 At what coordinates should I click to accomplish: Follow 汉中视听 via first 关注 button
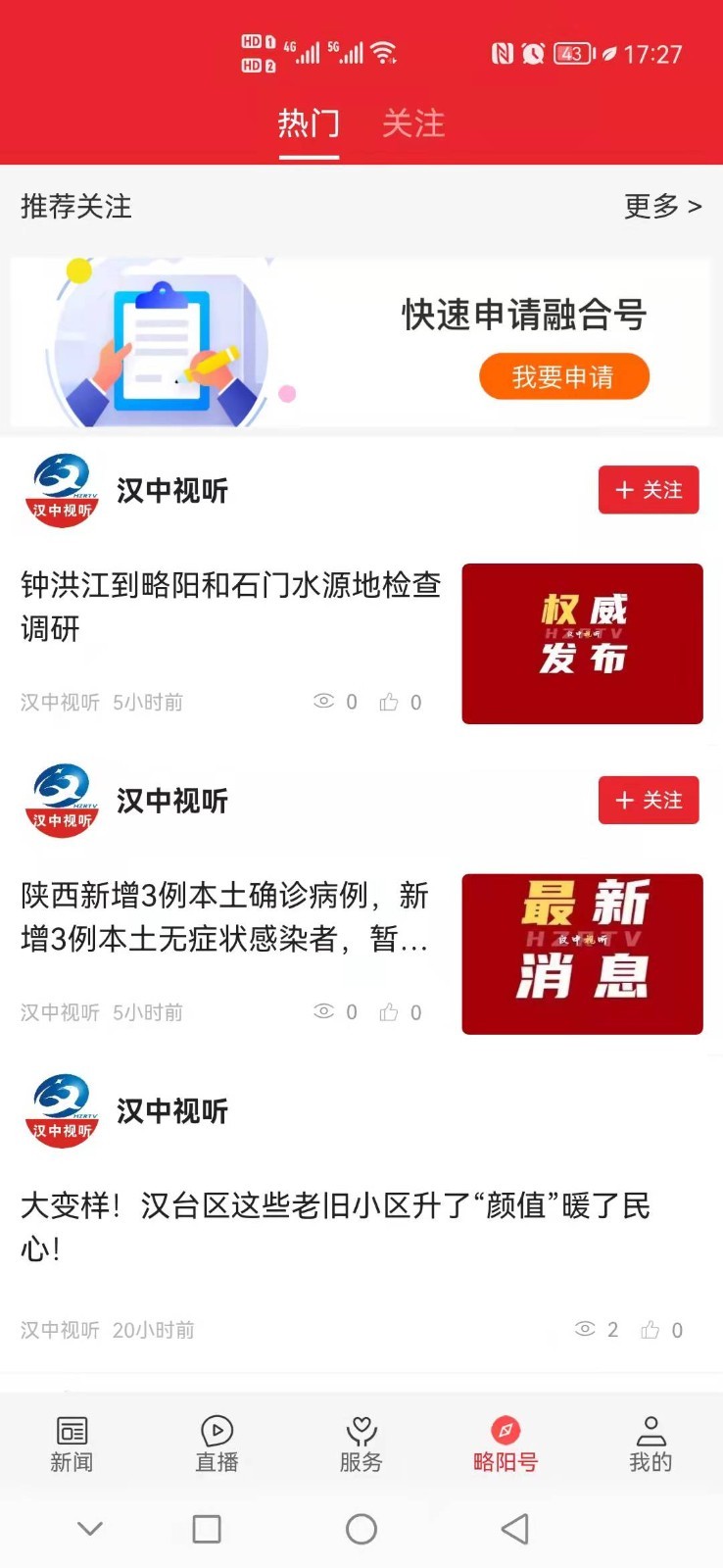click(x=649, y=490)
